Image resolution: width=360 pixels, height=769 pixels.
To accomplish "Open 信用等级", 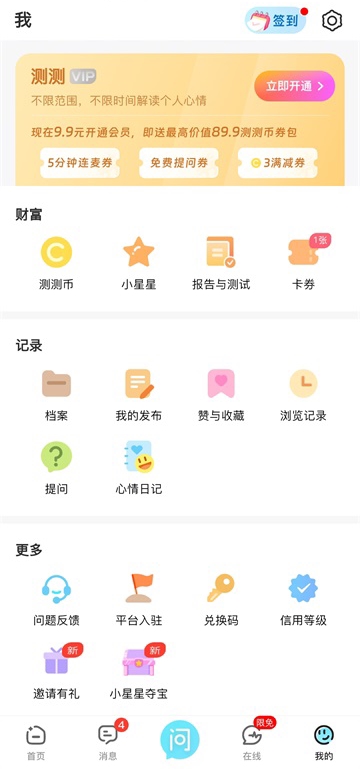I will [x=303, y=600].
